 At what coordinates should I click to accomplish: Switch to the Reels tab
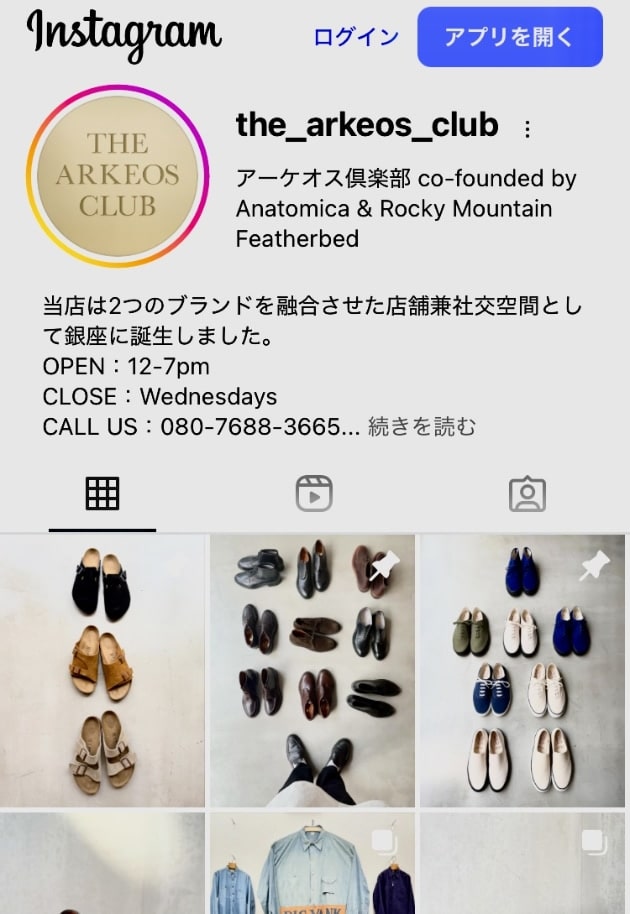tap(314, 493)
